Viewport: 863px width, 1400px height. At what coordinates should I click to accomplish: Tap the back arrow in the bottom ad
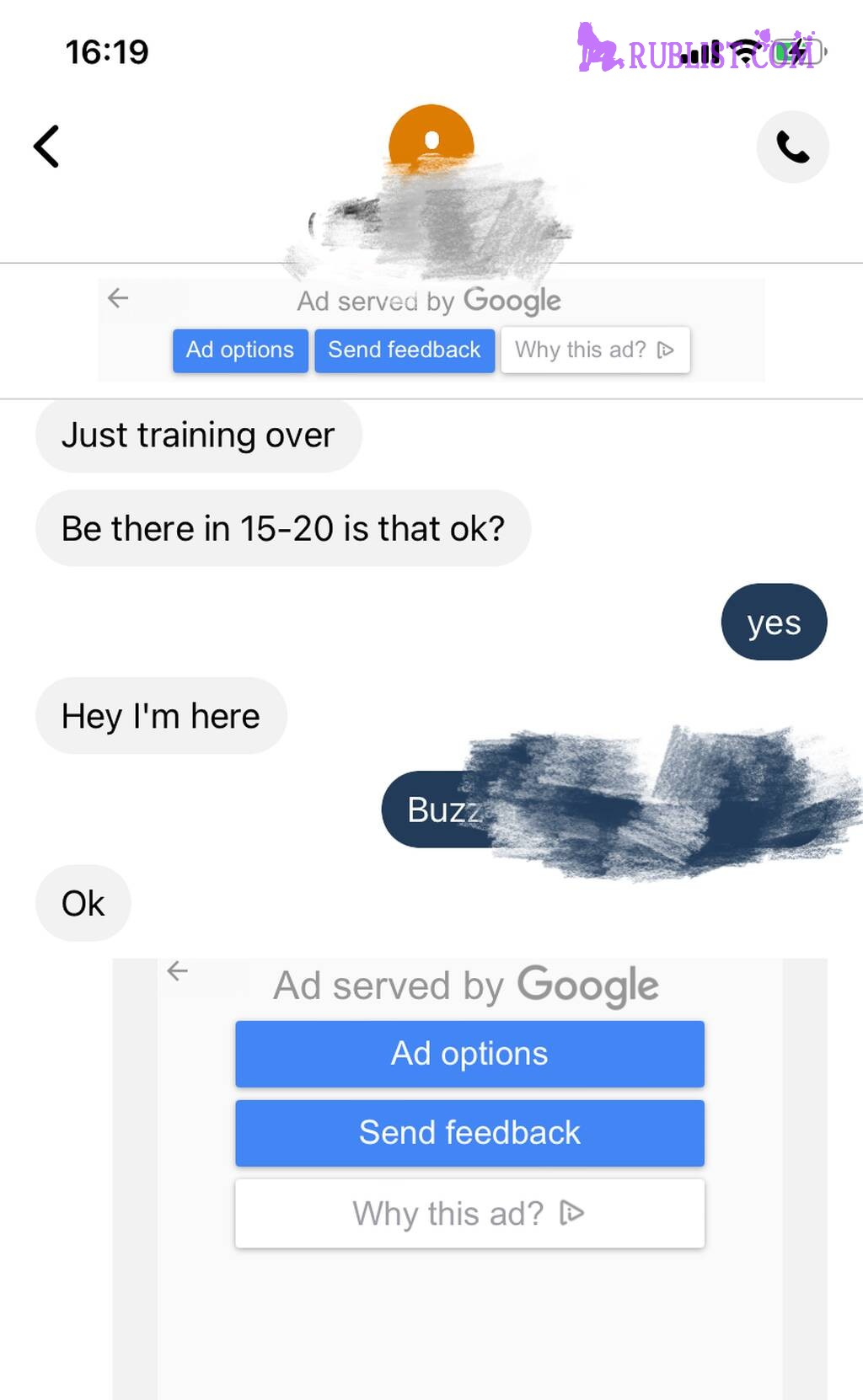click(x=178, y=971)
